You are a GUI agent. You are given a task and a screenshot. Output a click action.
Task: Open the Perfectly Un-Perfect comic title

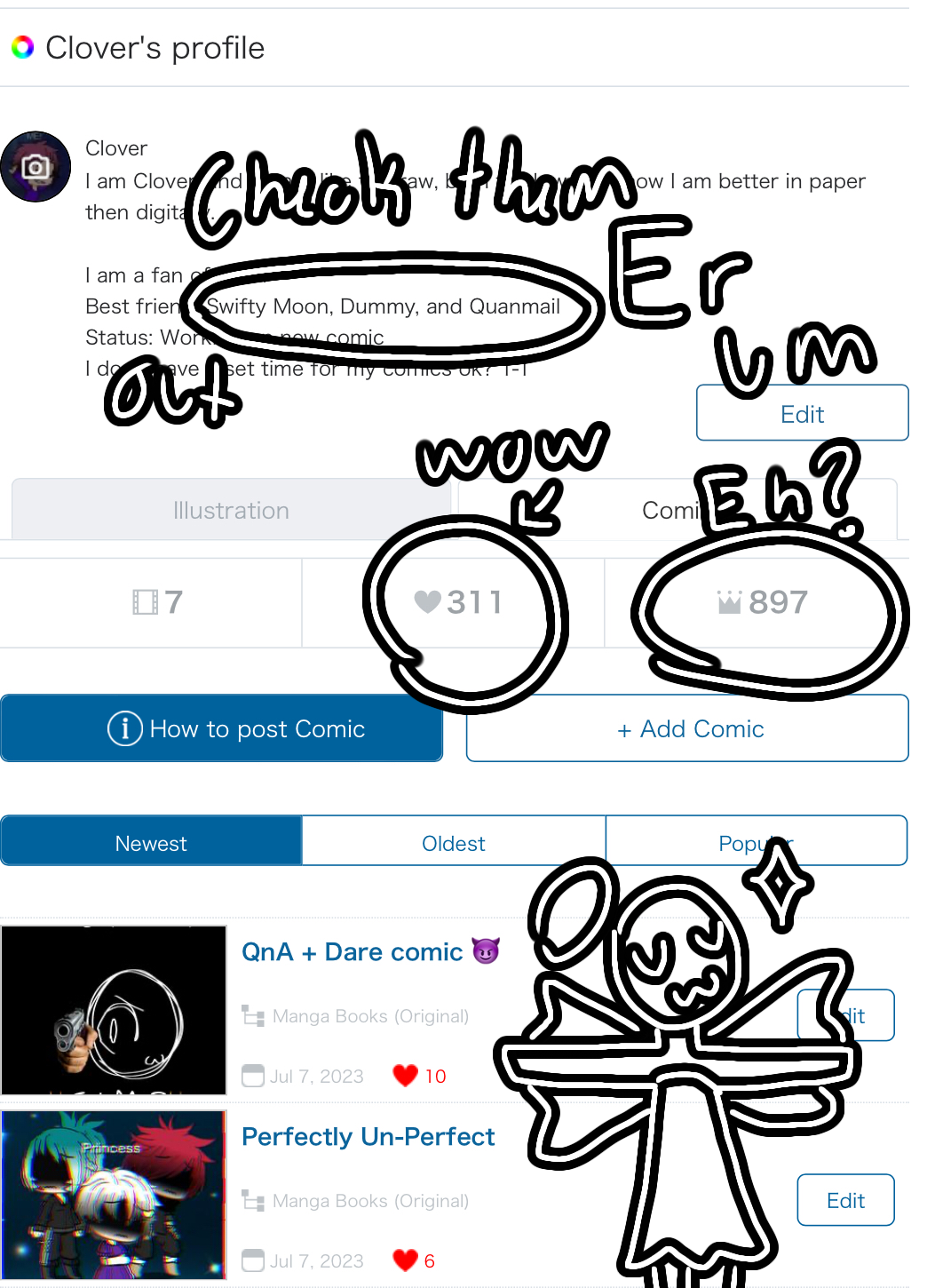[x=368, y=1136]
